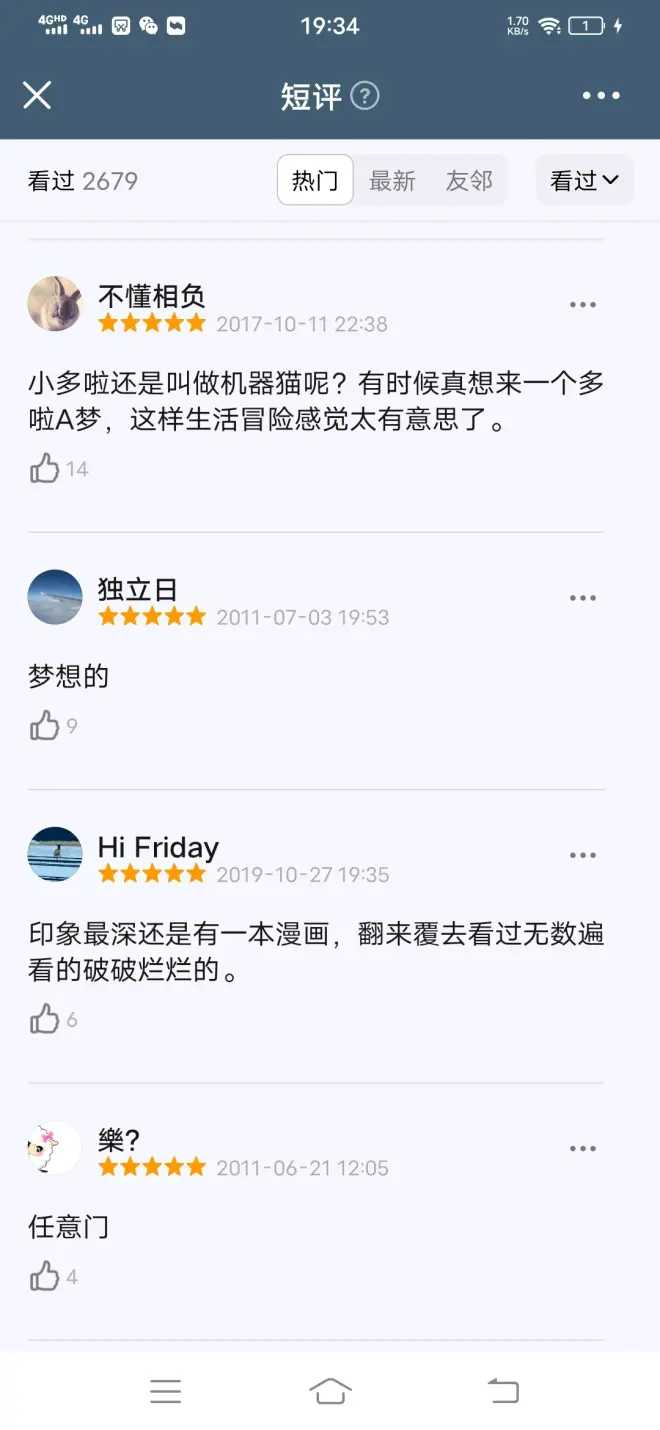
Task: Open more options for 不懂相负's review
Action: [582, 305]
